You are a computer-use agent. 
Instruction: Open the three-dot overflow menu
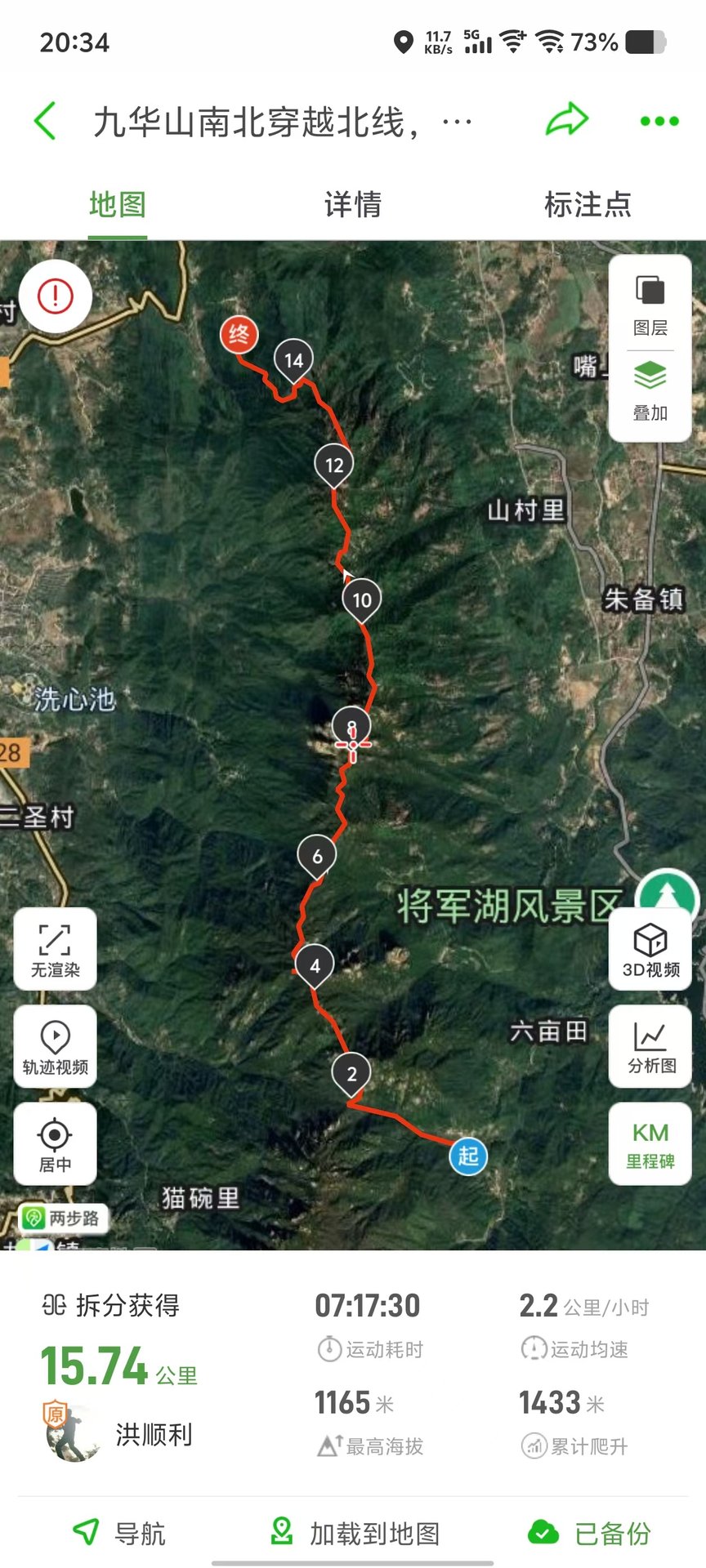tap(659, 122)
